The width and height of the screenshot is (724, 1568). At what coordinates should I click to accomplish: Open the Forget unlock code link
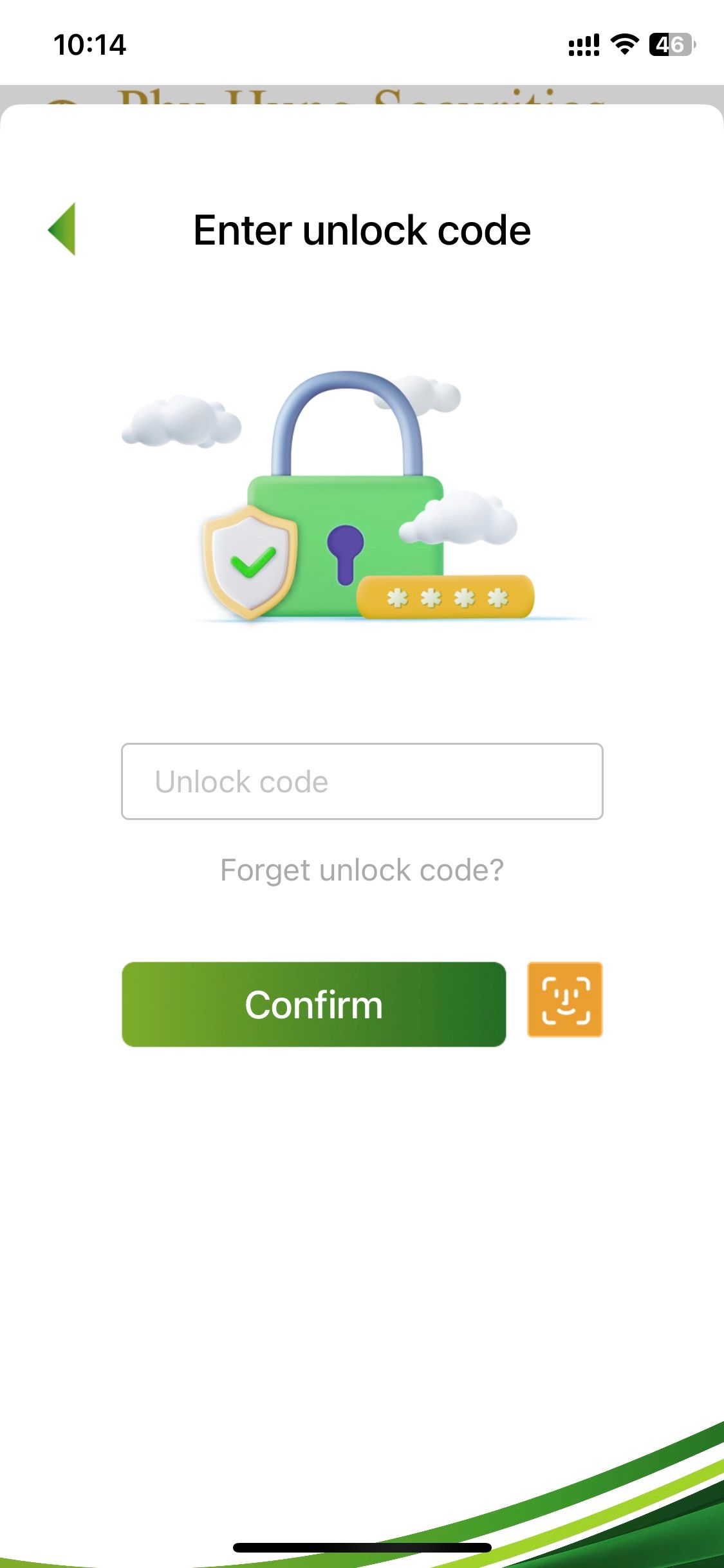[x=362, y=870]
